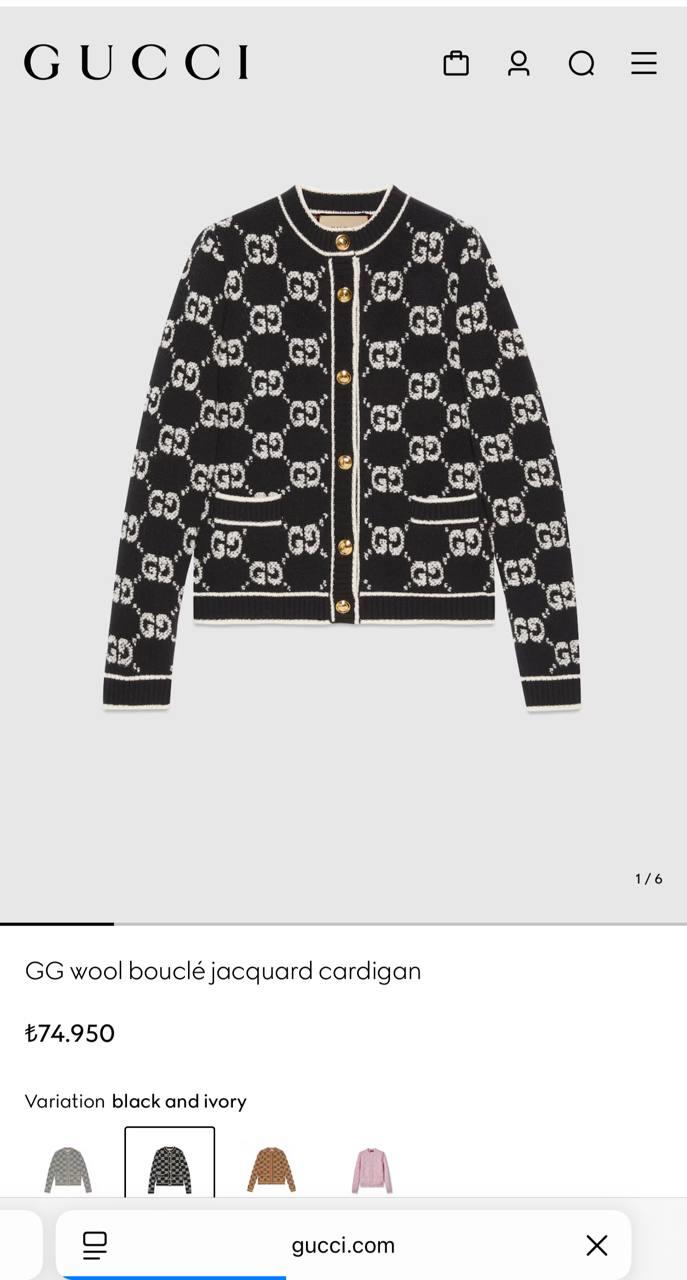
Task: Choose the pink cardigan variation
Action: point(372,1169)
